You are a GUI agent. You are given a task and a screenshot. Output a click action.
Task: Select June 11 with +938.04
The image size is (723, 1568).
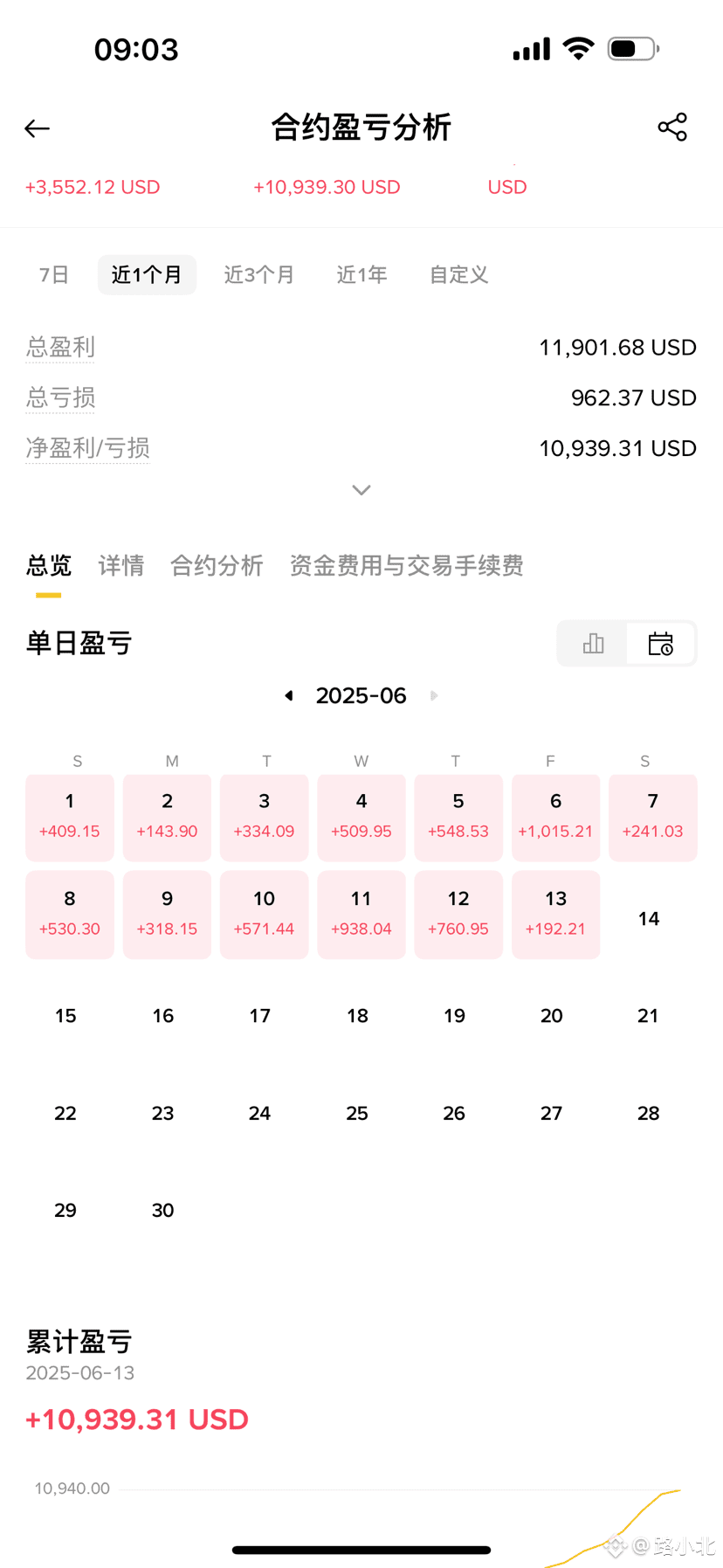361,915
